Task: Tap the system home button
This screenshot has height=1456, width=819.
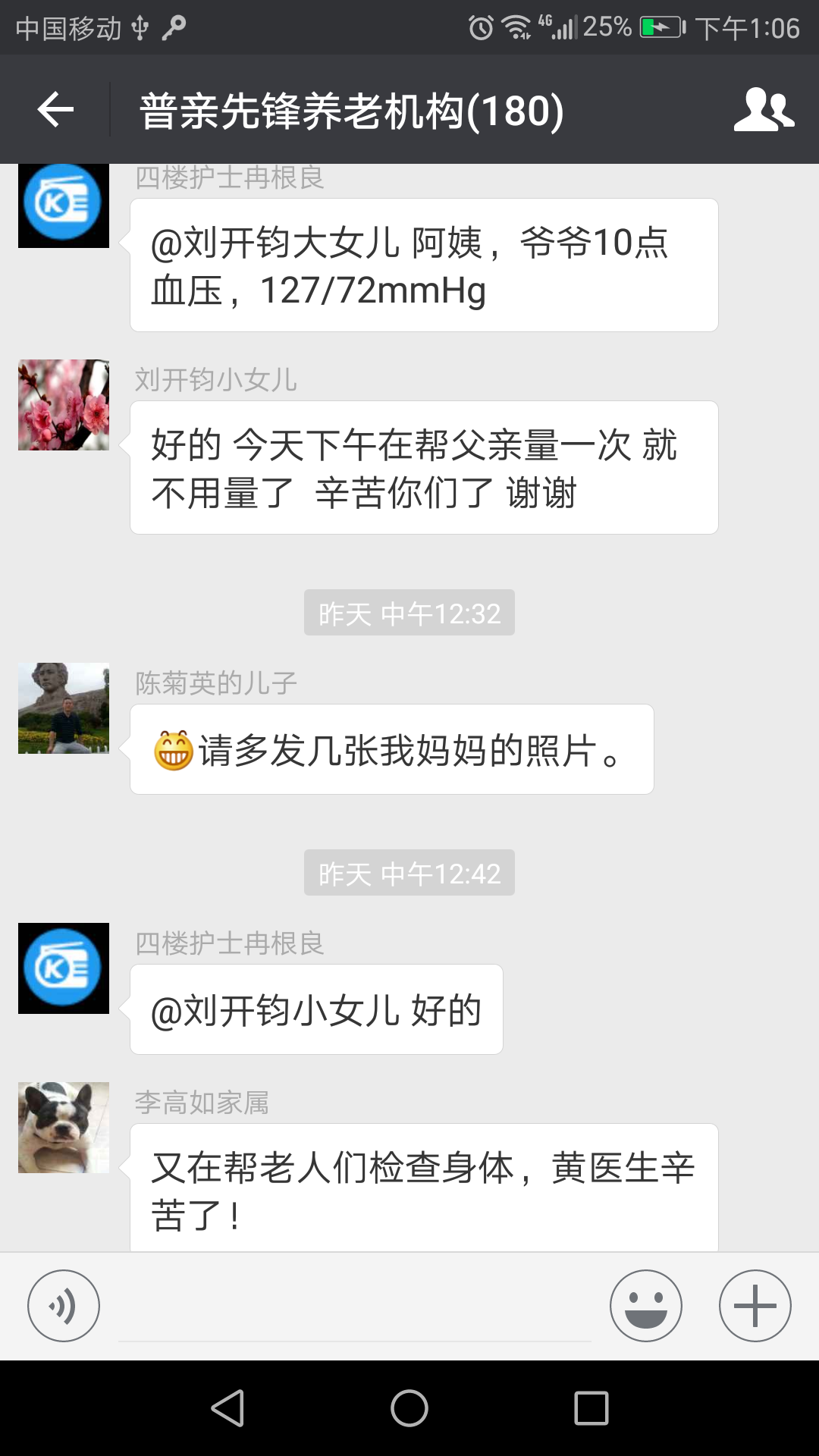Action: point(409,1408)
